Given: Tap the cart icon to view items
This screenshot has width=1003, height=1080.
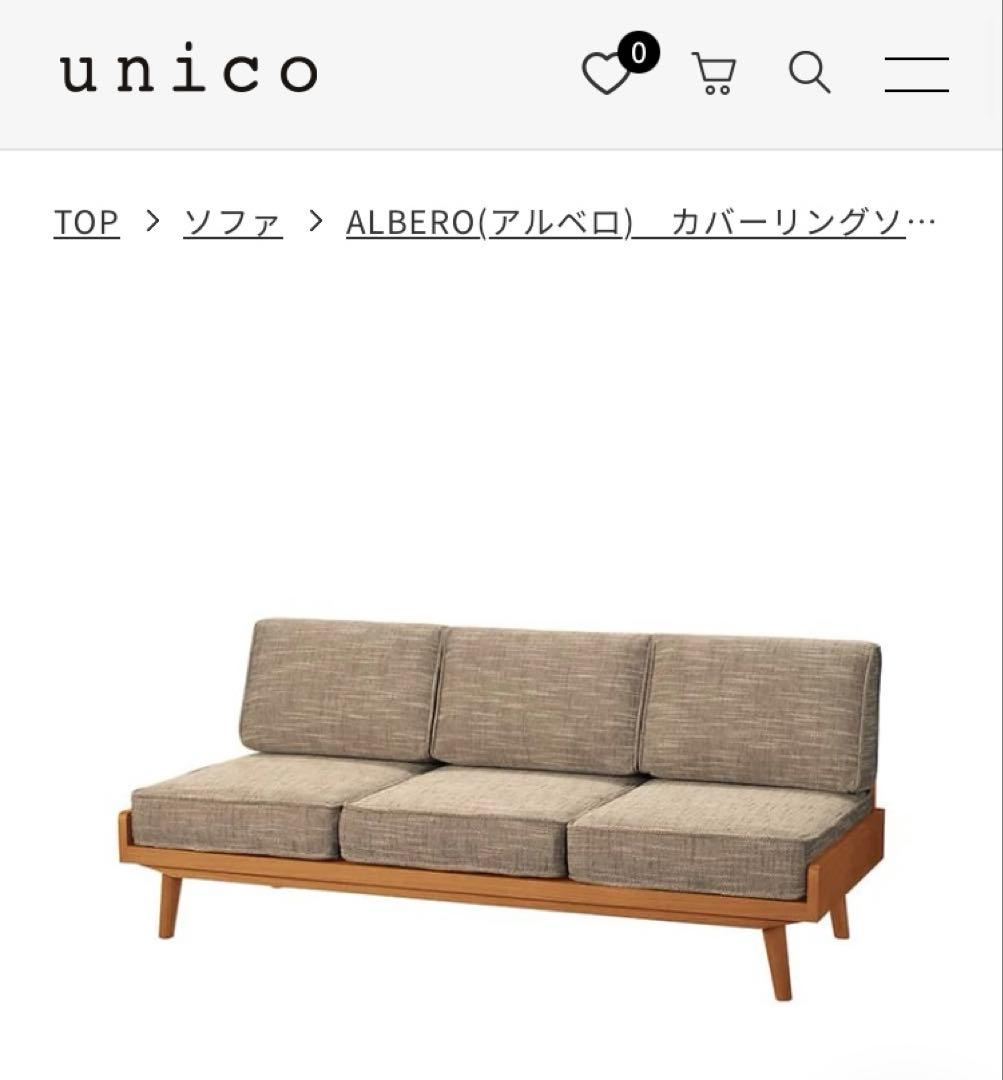Looking at the screenshot, I should click(x=714, y=70).
